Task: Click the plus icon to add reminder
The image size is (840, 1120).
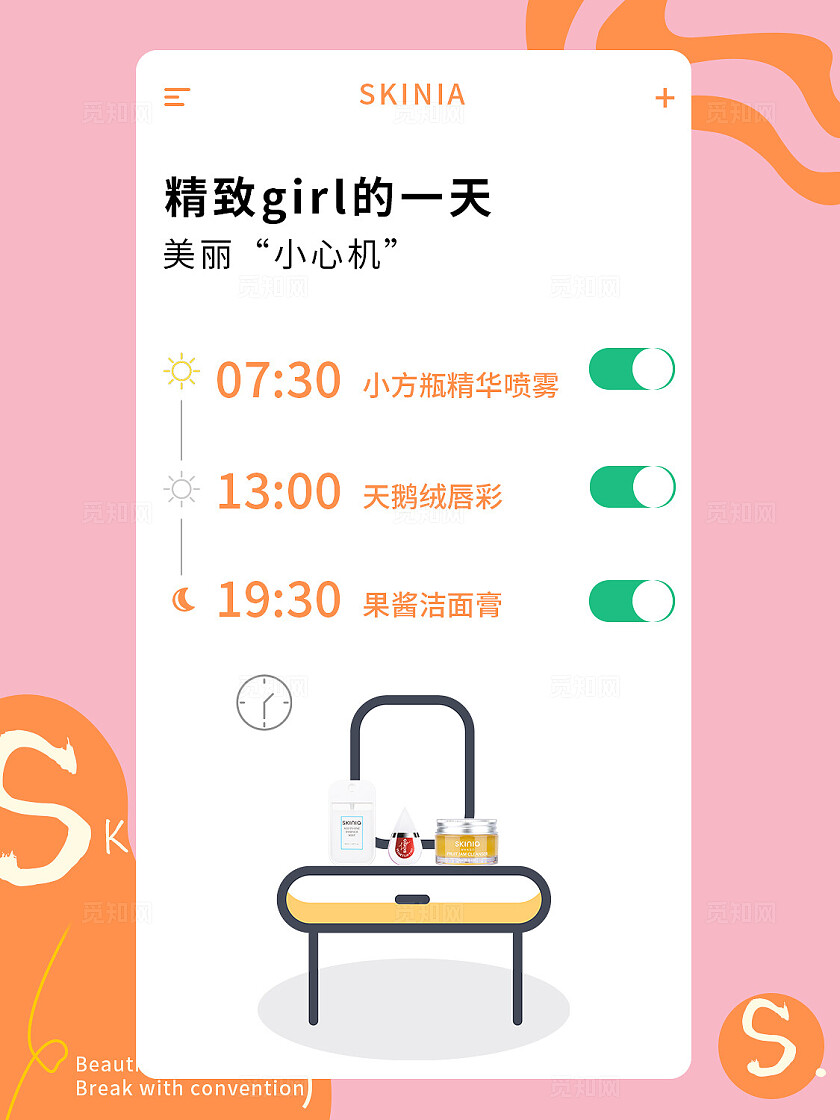Action: [x=664, y=97]
